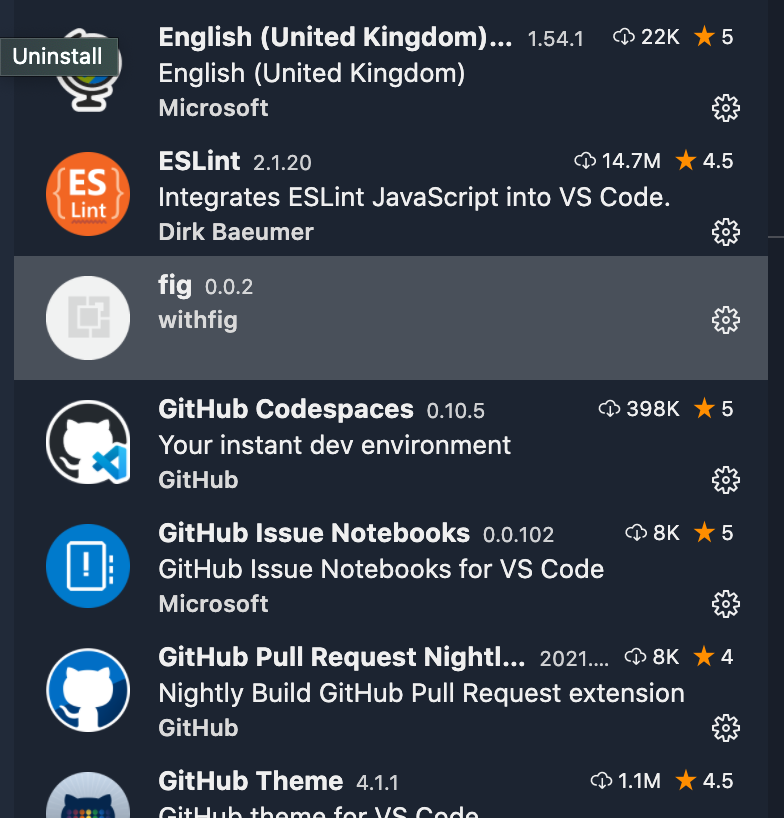Open the manage gear menu for fig
The width and height of the screenshot is (784, 818).
click(x=726, y=320)
